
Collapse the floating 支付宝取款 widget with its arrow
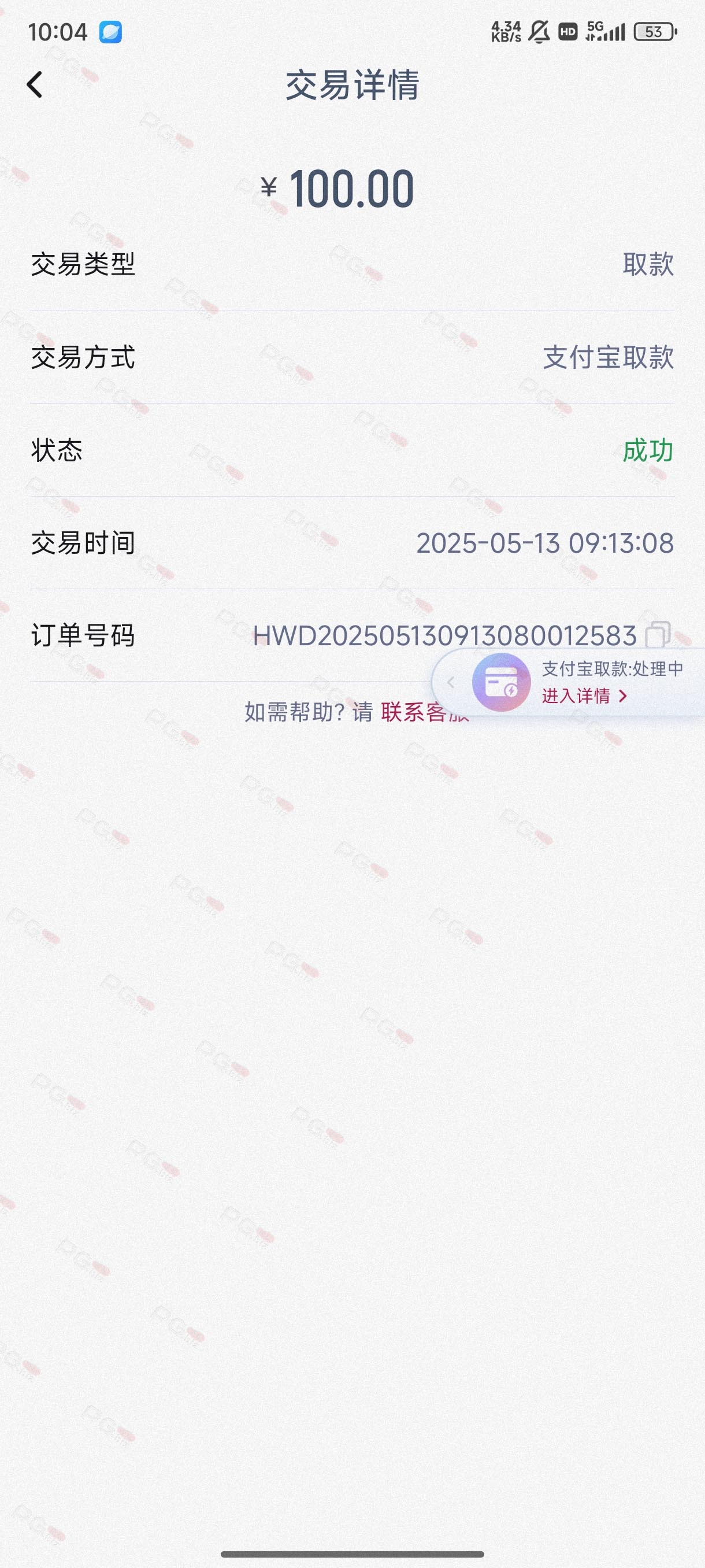click(x=451, y=682)
